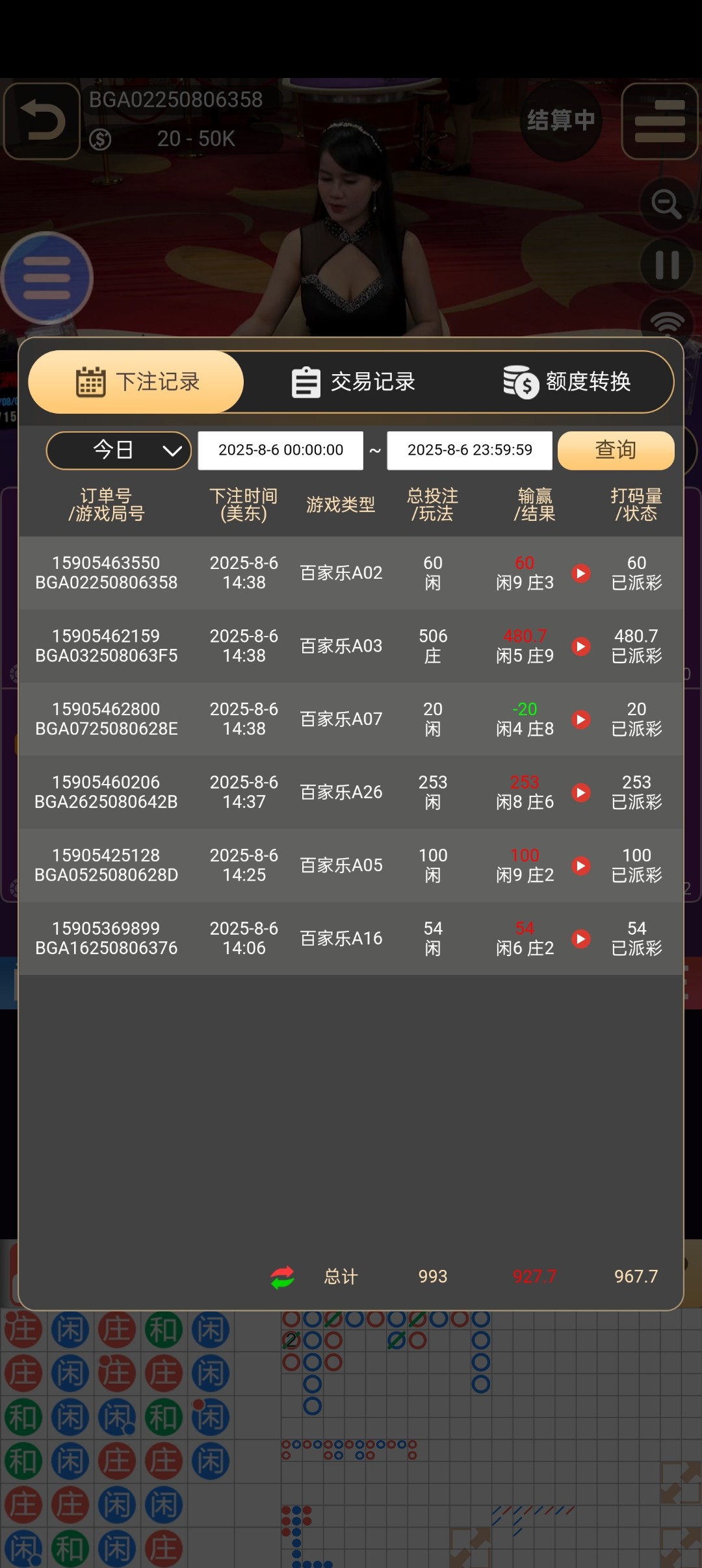The height and width of the screenshot is (1568, 702).
Task: Refresh totals with the red-green arrows icon
Action: click(283, 1277)
